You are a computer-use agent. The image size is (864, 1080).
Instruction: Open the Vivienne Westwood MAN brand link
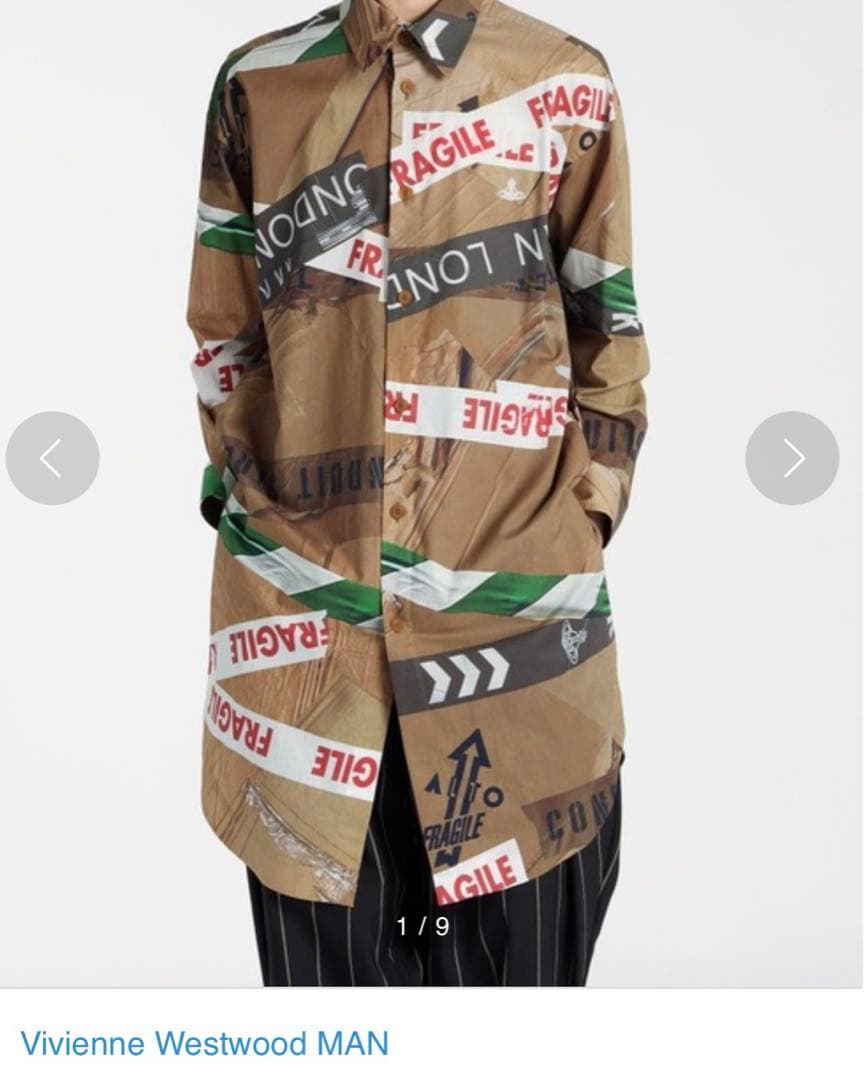pos(204,1043)
